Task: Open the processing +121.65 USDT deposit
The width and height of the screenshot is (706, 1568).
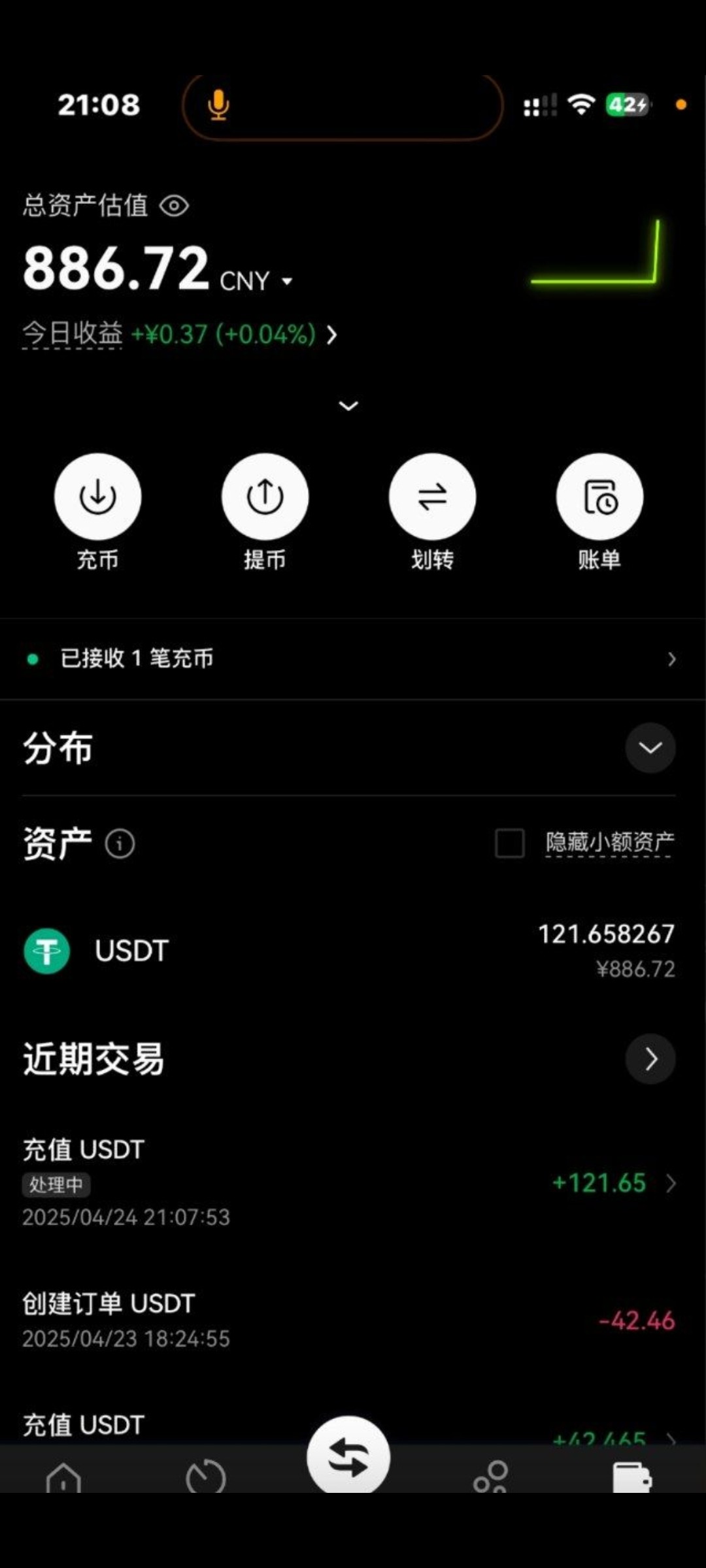Action: [353, 1183]
